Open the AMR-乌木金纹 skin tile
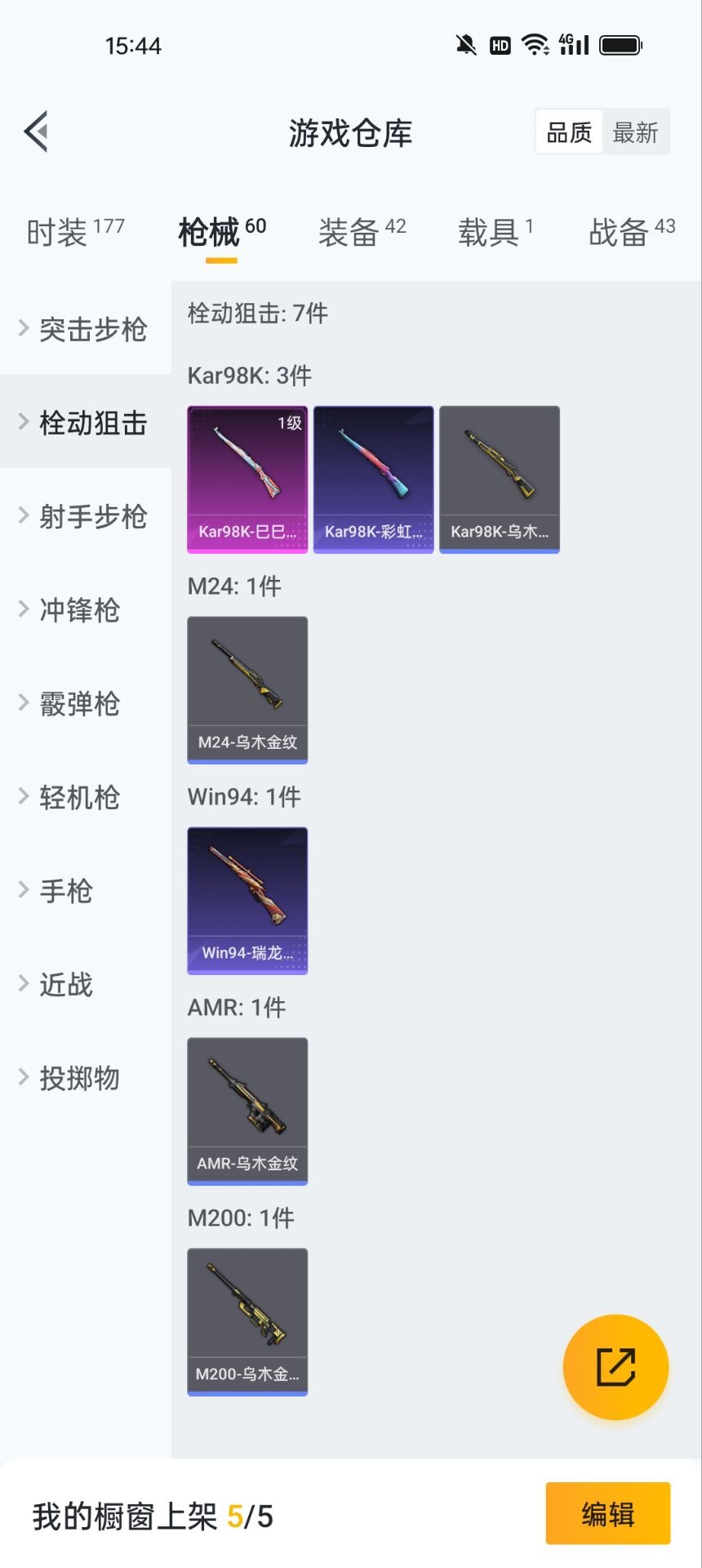Viewport: 702px width, 1568px height. point(247,1111)
